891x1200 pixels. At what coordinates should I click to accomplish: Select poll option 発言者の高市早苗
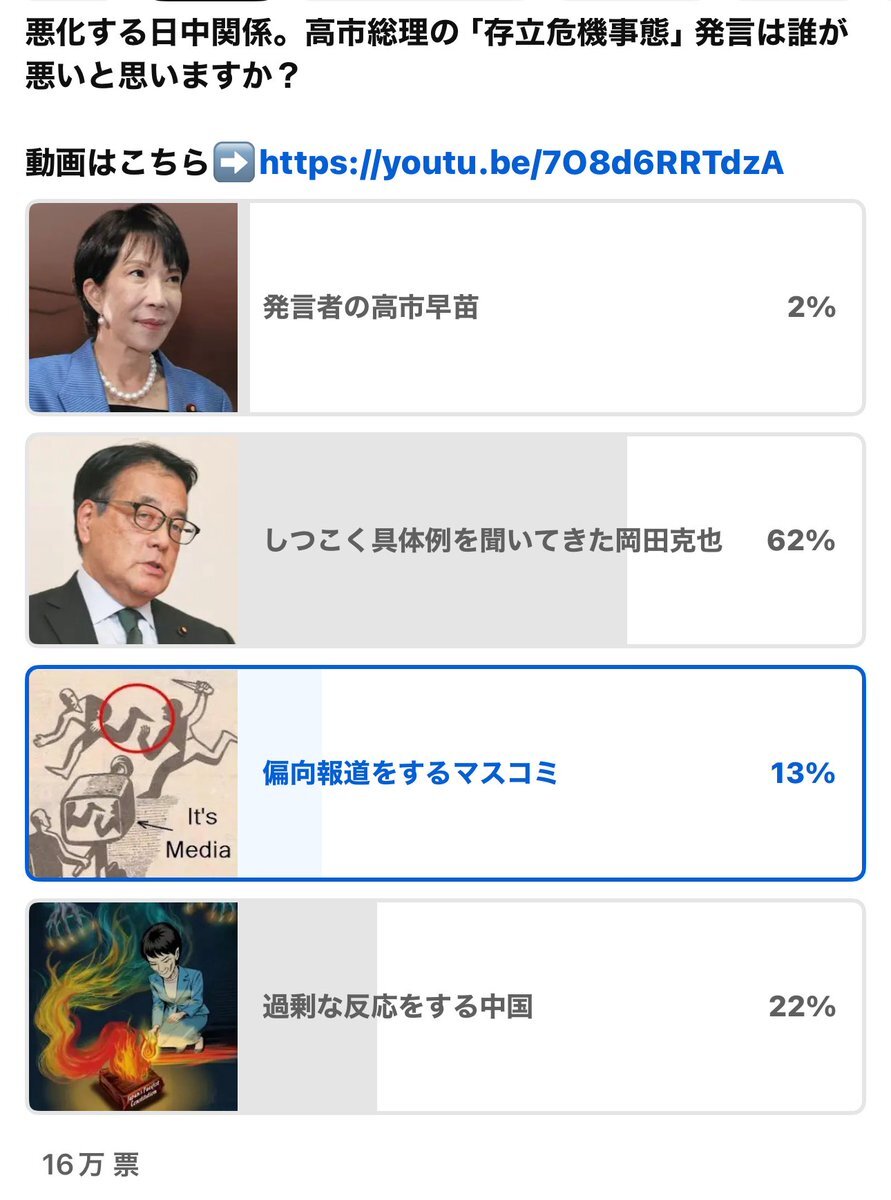[x=445, y=308]
